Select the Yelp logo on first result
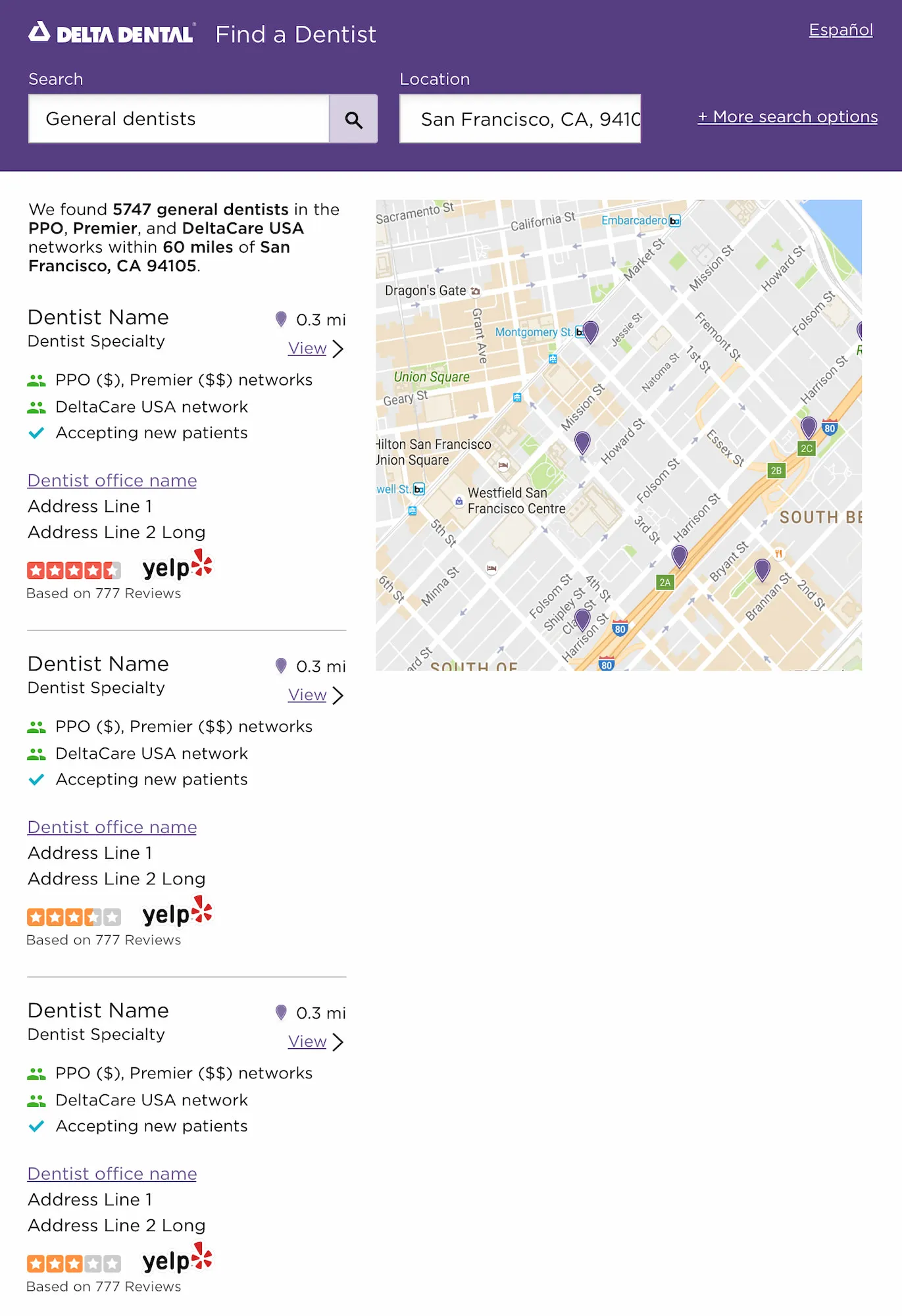 click(176, 567)
